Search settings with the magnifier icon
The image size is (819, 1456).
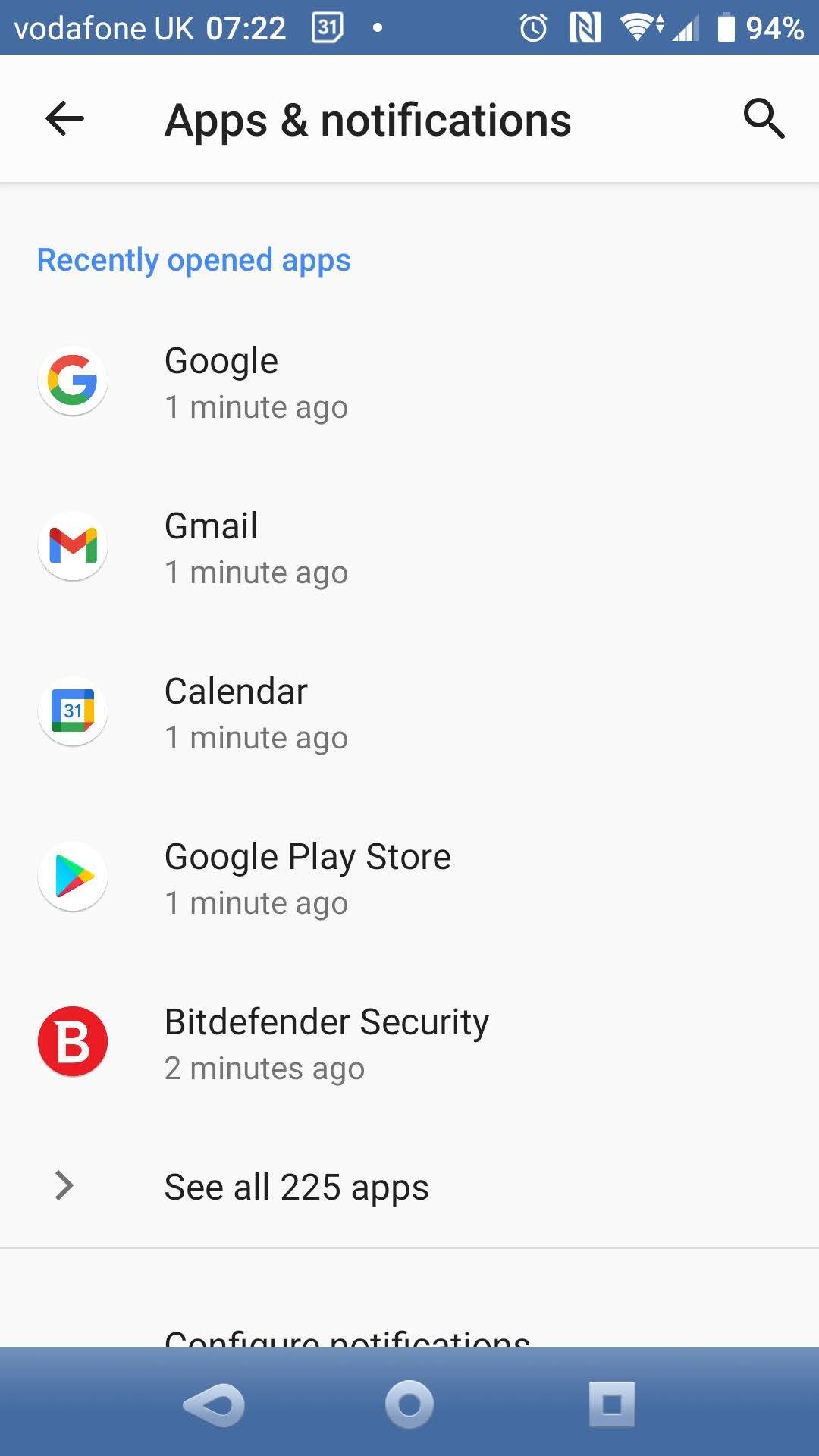pyautogui.click(x=763, y=119)
